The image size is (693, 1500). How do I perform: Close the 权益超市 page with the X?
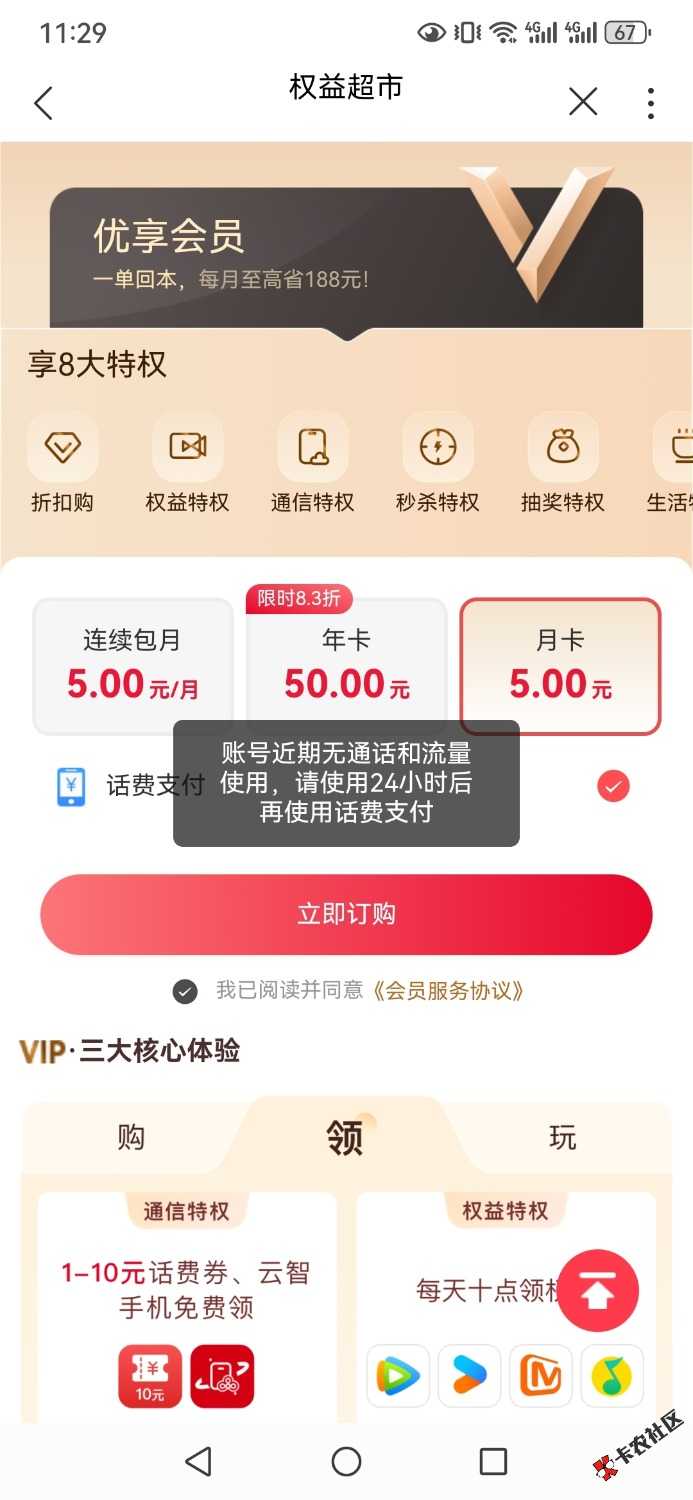tap(583, 102)
